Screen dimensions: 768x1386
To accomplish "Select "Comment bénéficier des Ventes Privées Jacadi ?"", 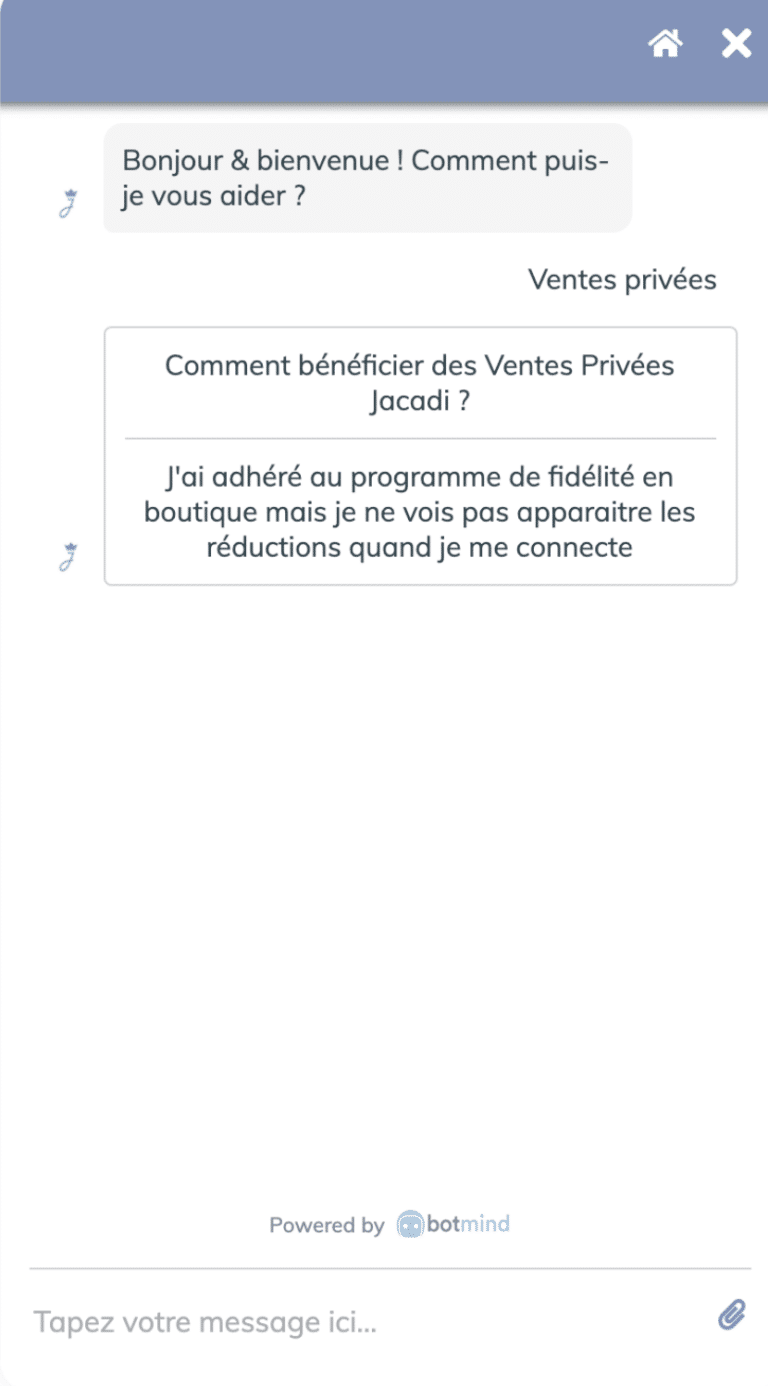I will tap(420, 382).
